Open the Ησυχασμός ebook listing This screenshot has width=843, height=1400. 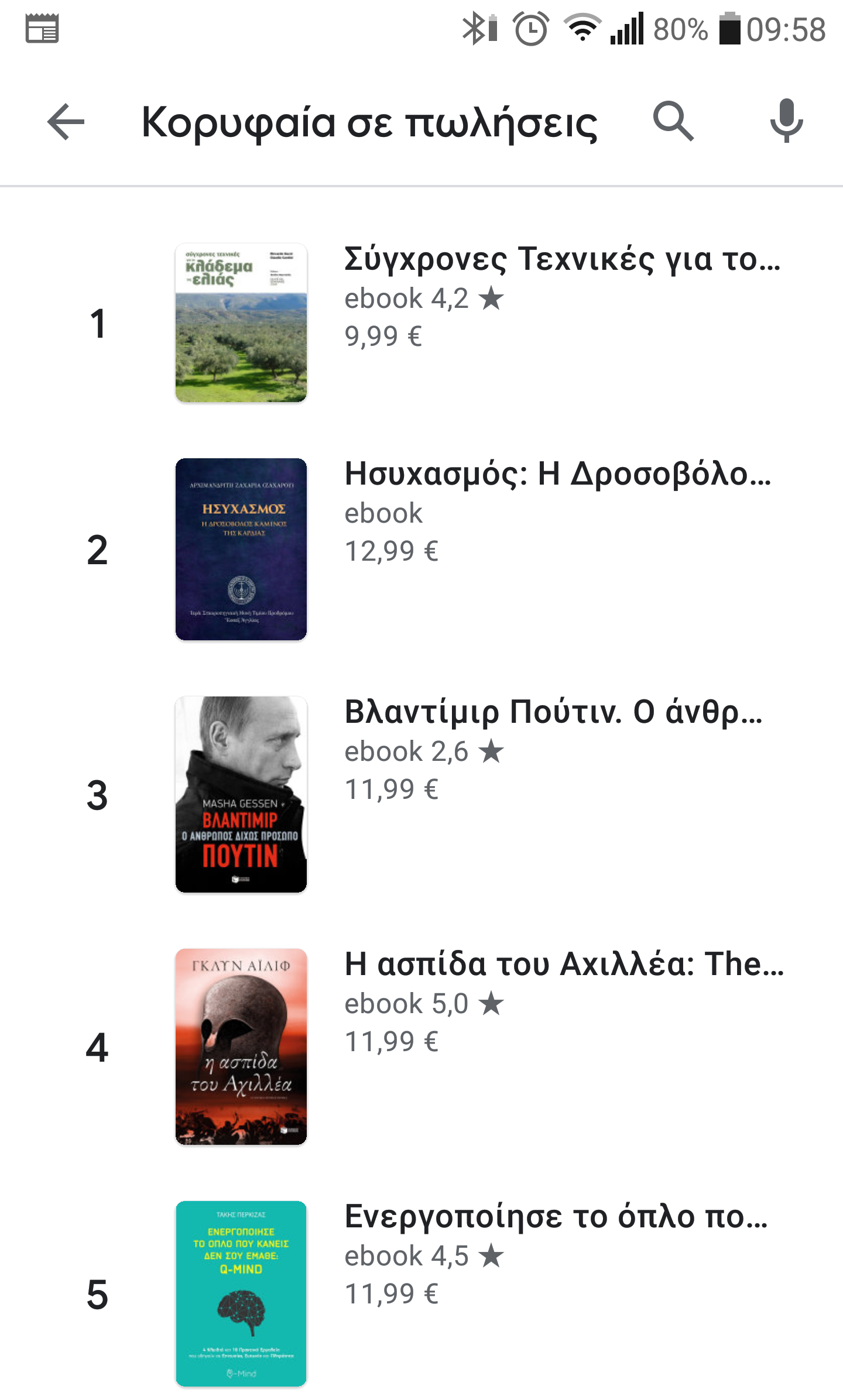tap(421, 549)
